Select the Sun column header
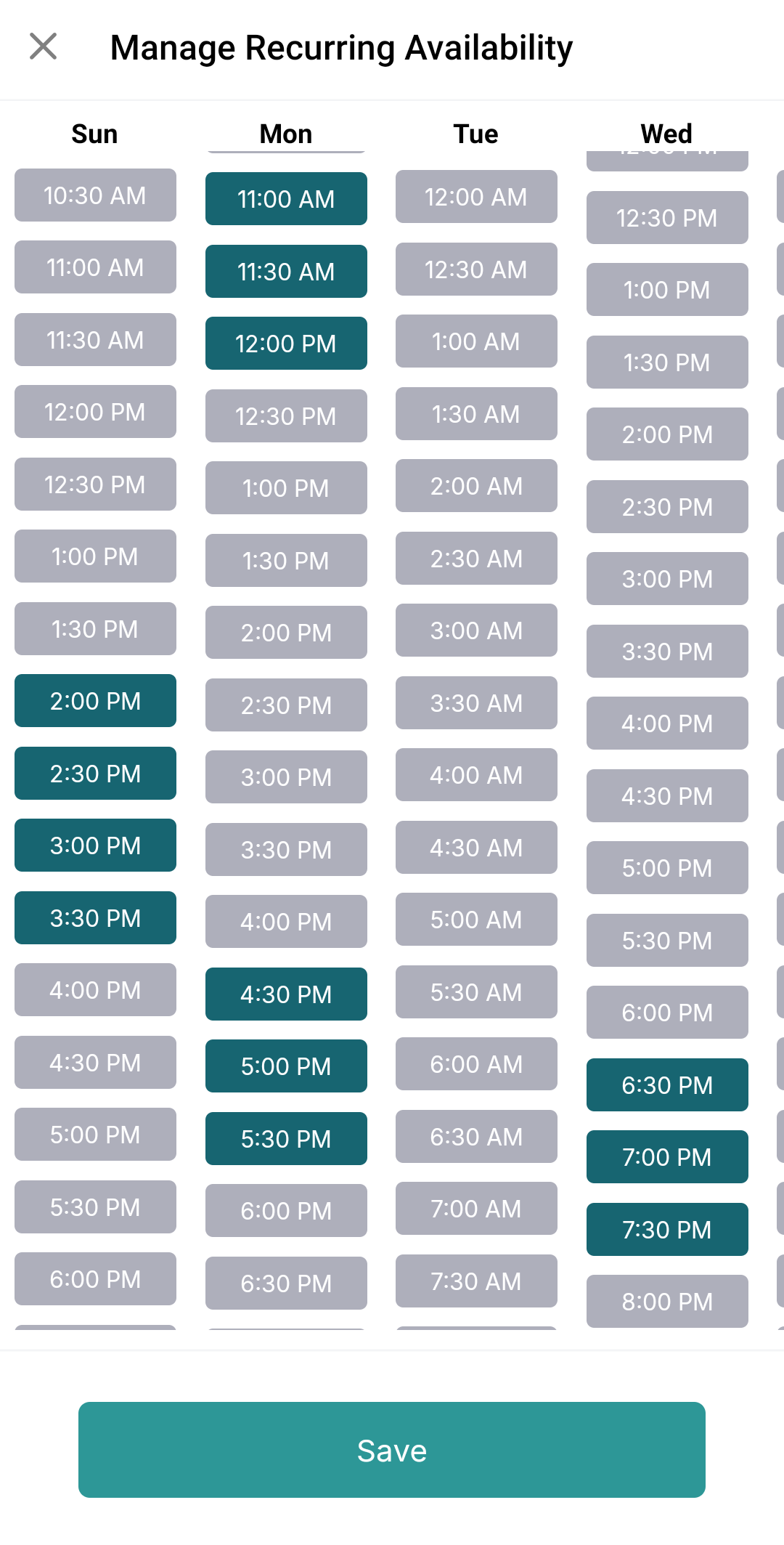The image size is (784, 1545). 94,134
